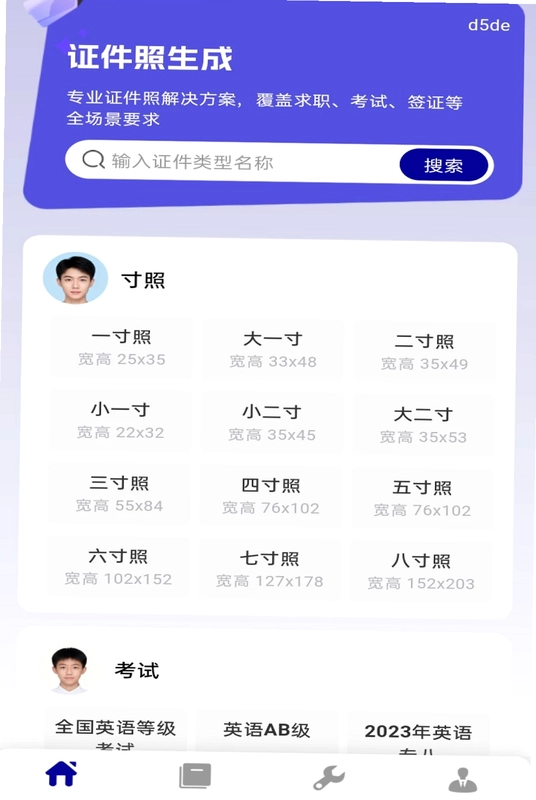Viewport: 536px width, 800px height.
Task: Pick 小二寸 35x45
Action: (272, 423)
